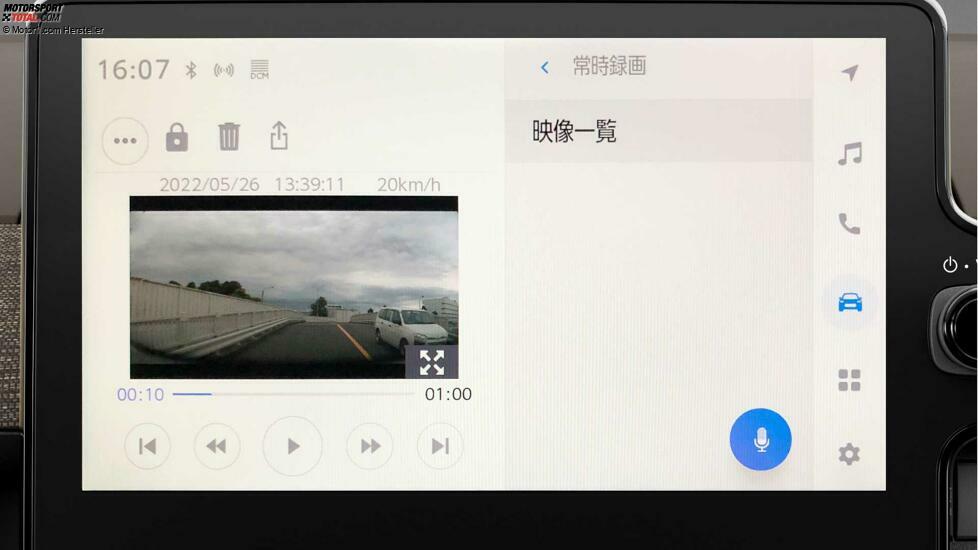Lock the current recording
The width and height of the screenshot is (978, 550).
[x=177, y=137]
